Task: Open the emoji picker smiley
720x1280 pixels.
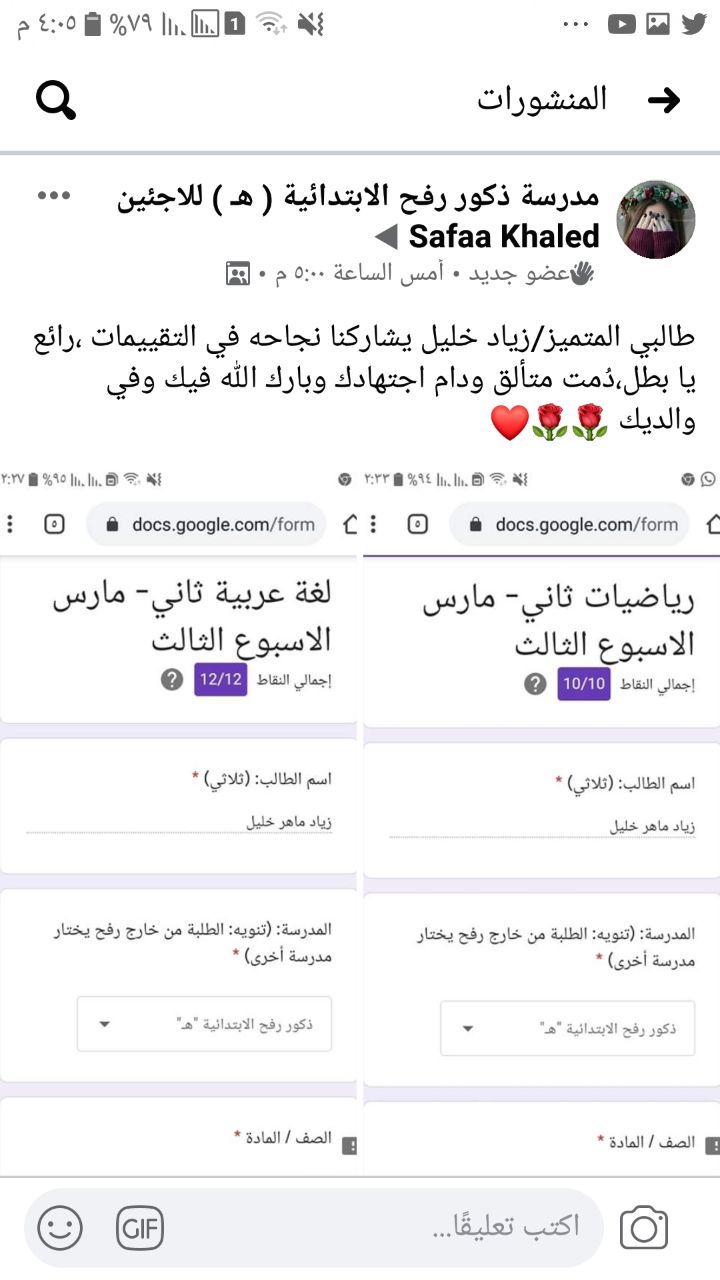Action: click(61, 1227)
